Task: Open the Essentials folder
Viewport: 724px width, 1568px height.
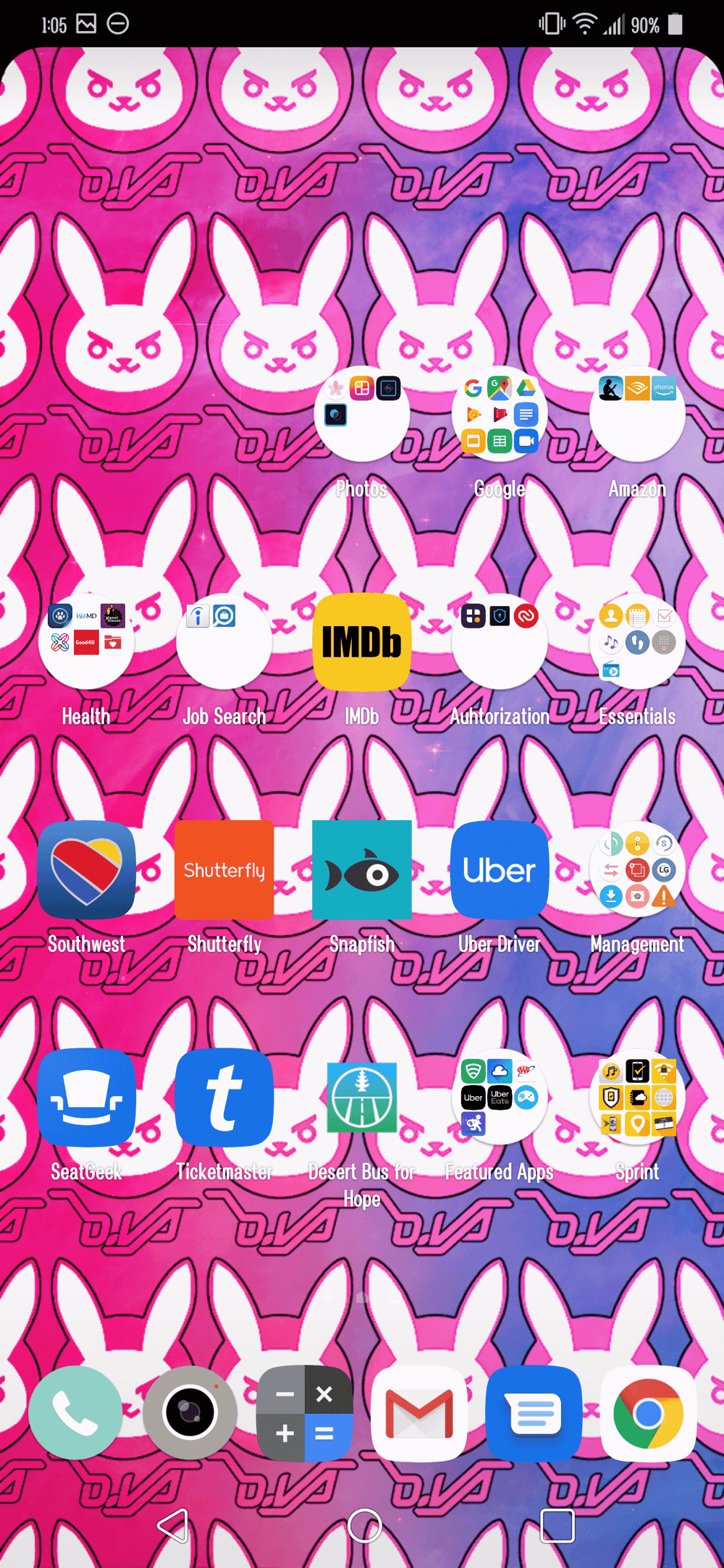Action: click(637, 641)
